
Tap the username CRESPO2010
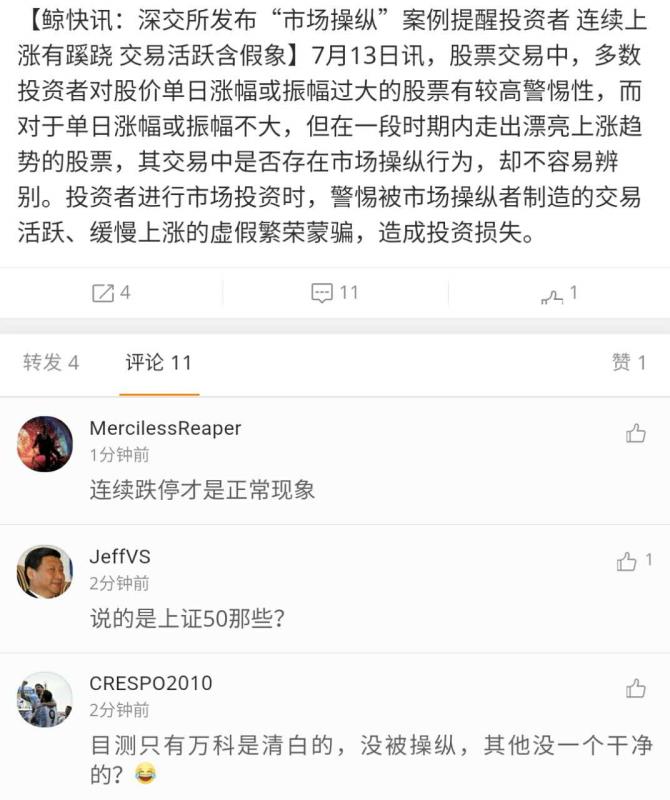click(151, 684)
